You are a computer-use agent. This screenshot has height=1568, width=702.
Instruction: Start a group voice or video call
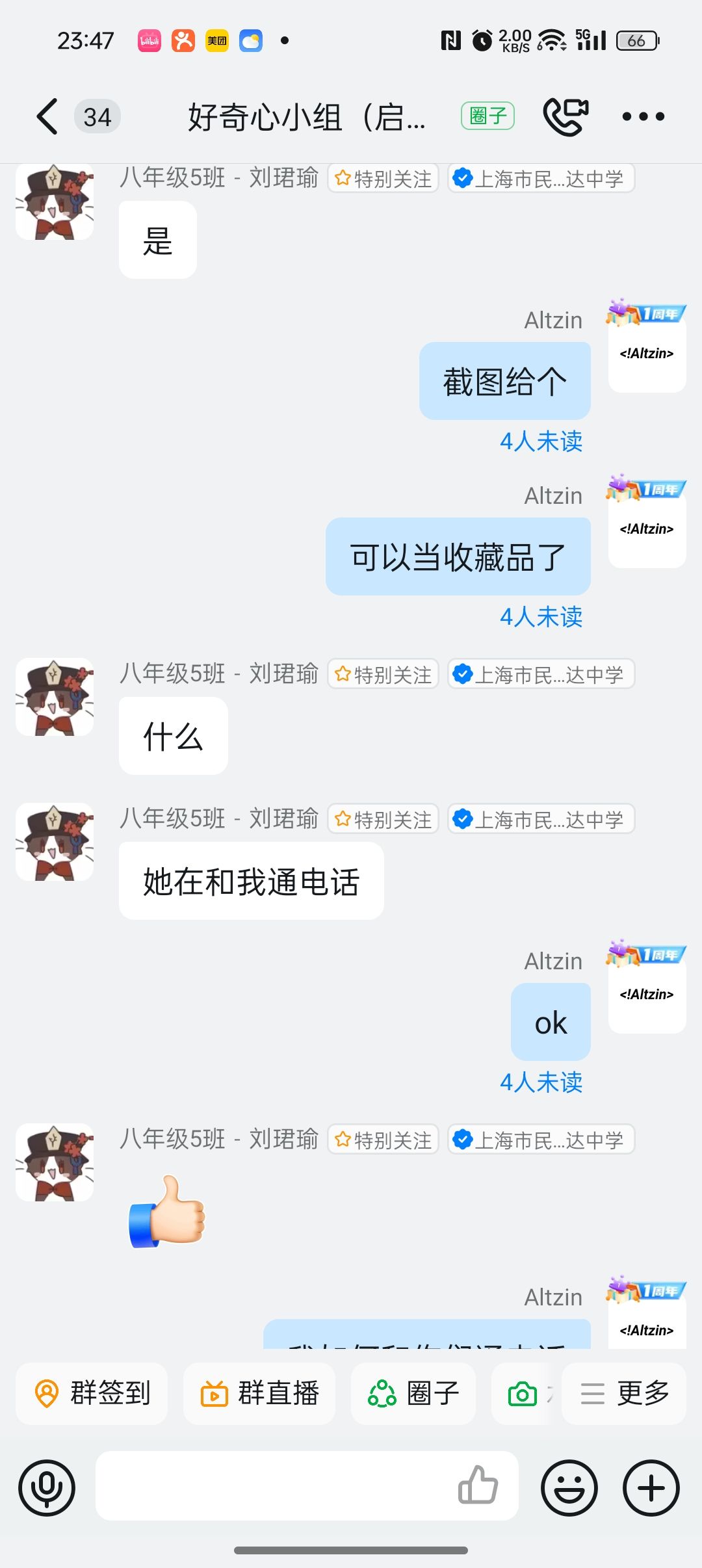tap(565, 117)
